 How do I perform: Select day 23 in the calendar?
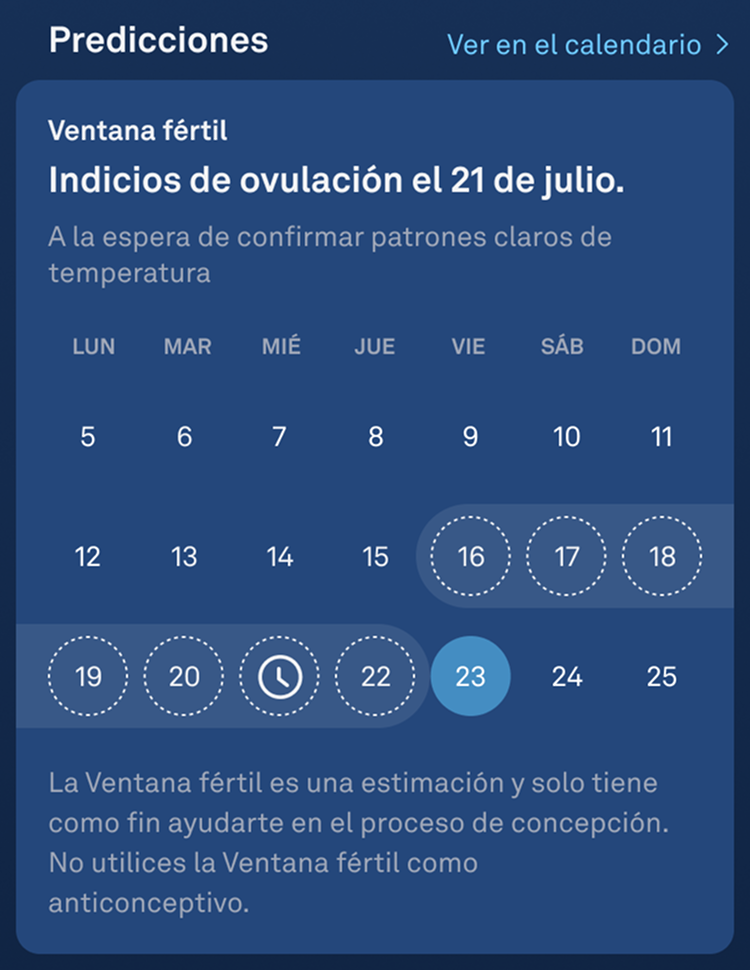[x=470, y=677]
